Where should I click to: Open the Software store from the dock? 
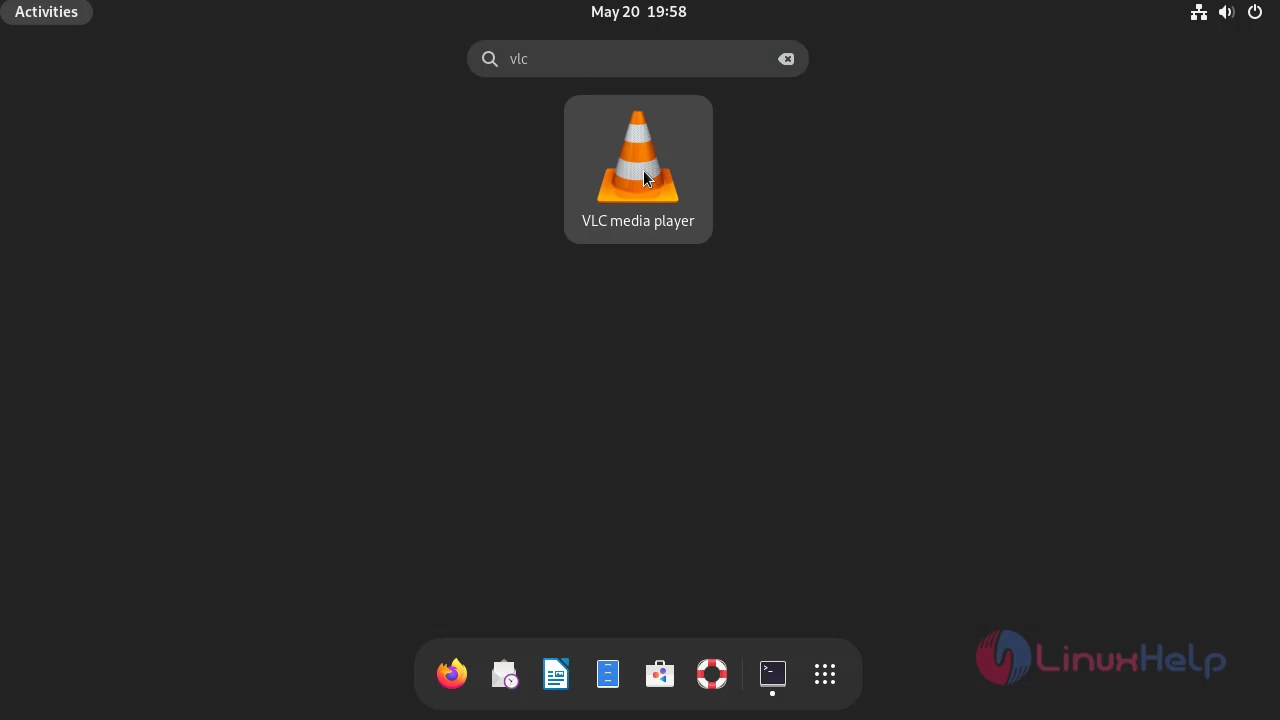coord(660,674)
